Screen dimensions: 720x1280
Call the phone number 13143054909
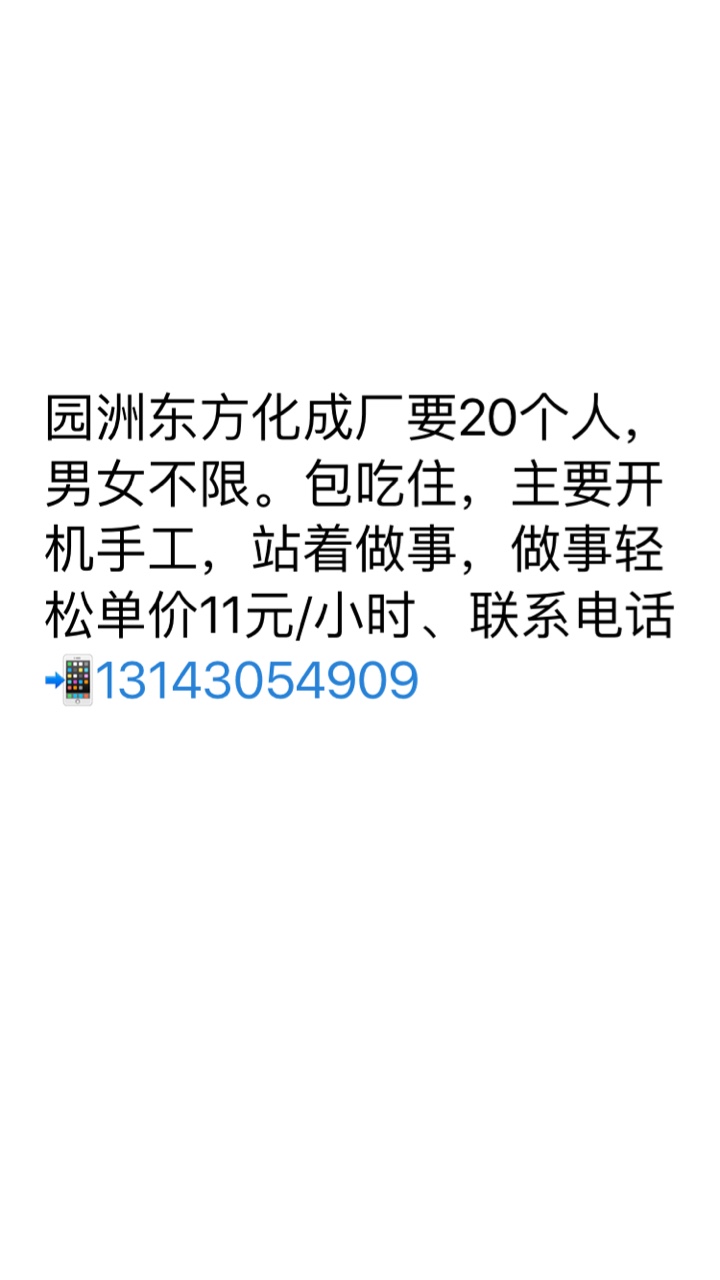(x=256, y=681)
